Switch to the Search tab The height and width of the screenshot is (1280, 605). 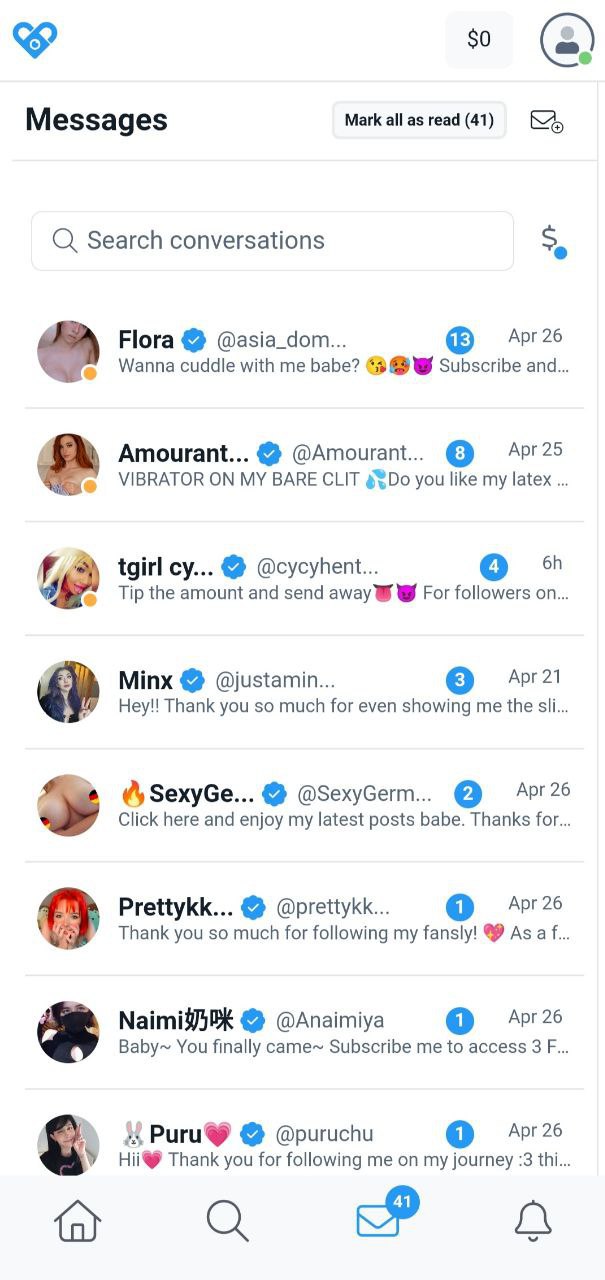pyautogui.click(x=227, y=1221)
